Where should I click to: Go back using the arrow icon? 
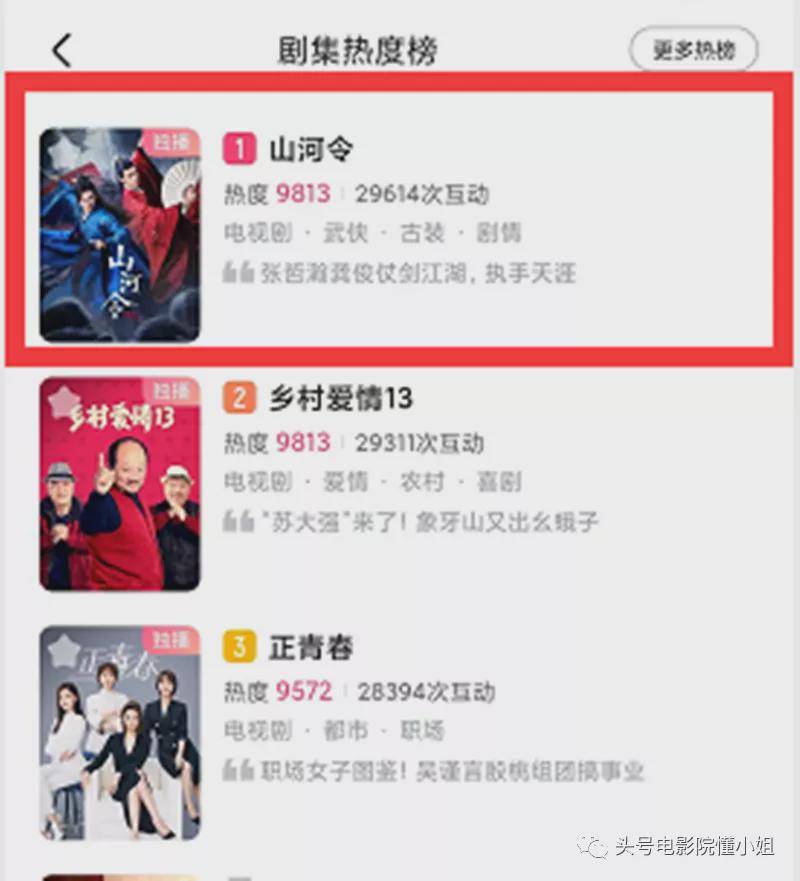pyautogui.click(x=62, y=50)
